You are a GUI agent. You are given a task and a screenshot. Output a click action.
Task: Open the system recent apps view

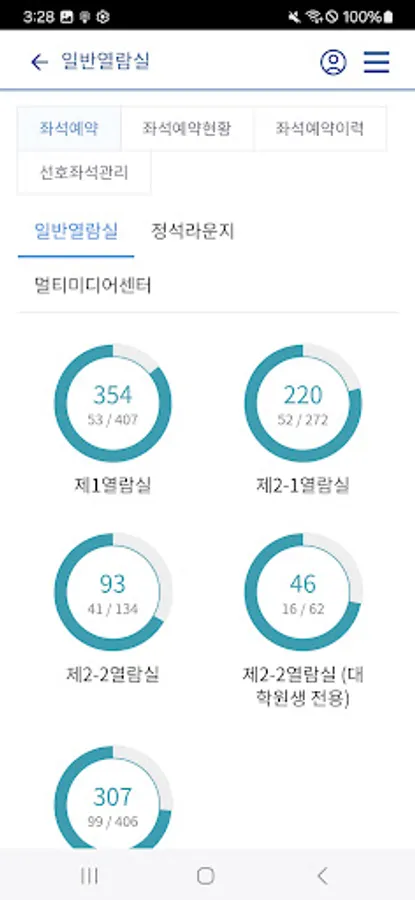[89, 875]
